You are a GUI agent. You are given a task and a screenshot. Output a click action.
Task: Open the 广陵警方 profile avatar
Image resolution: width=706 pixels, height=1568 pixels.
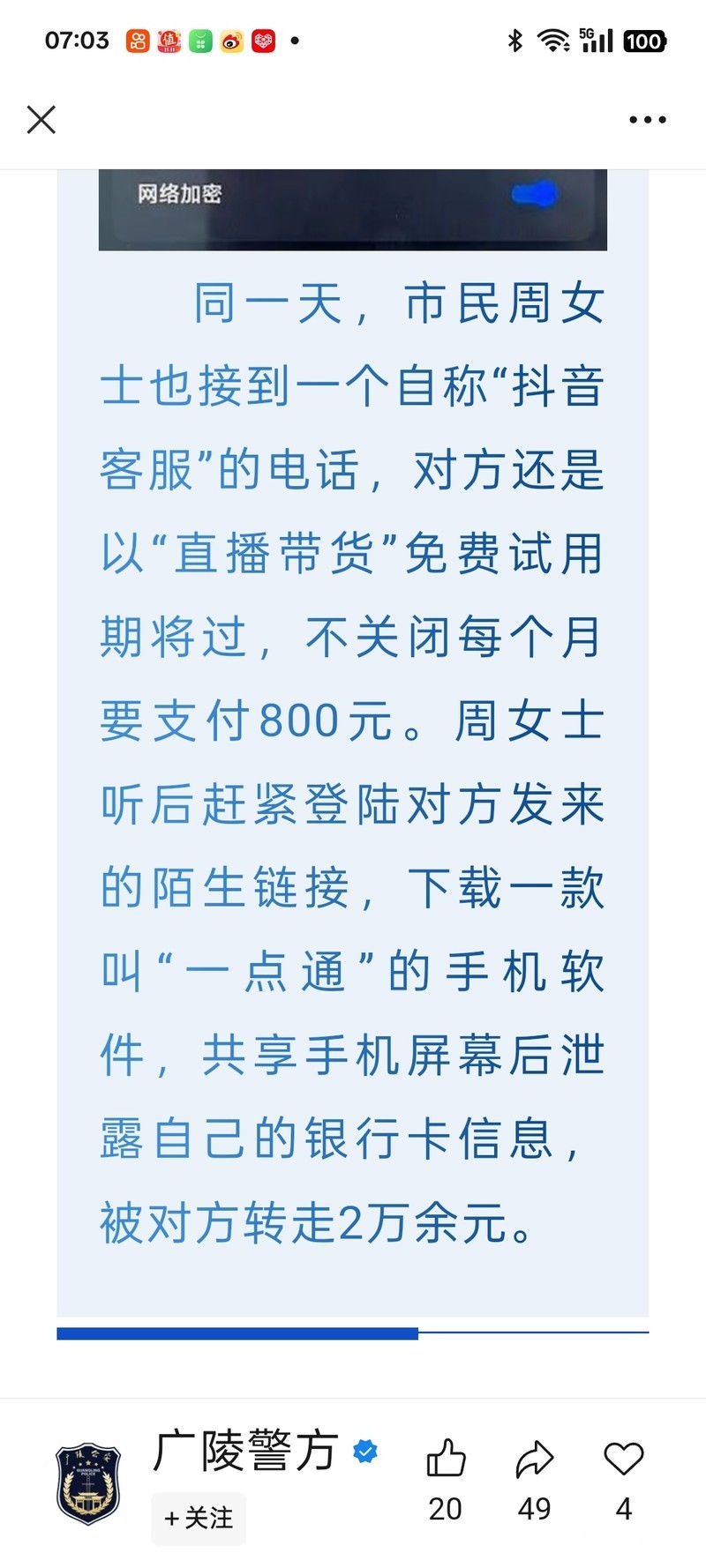(88, 1484)
